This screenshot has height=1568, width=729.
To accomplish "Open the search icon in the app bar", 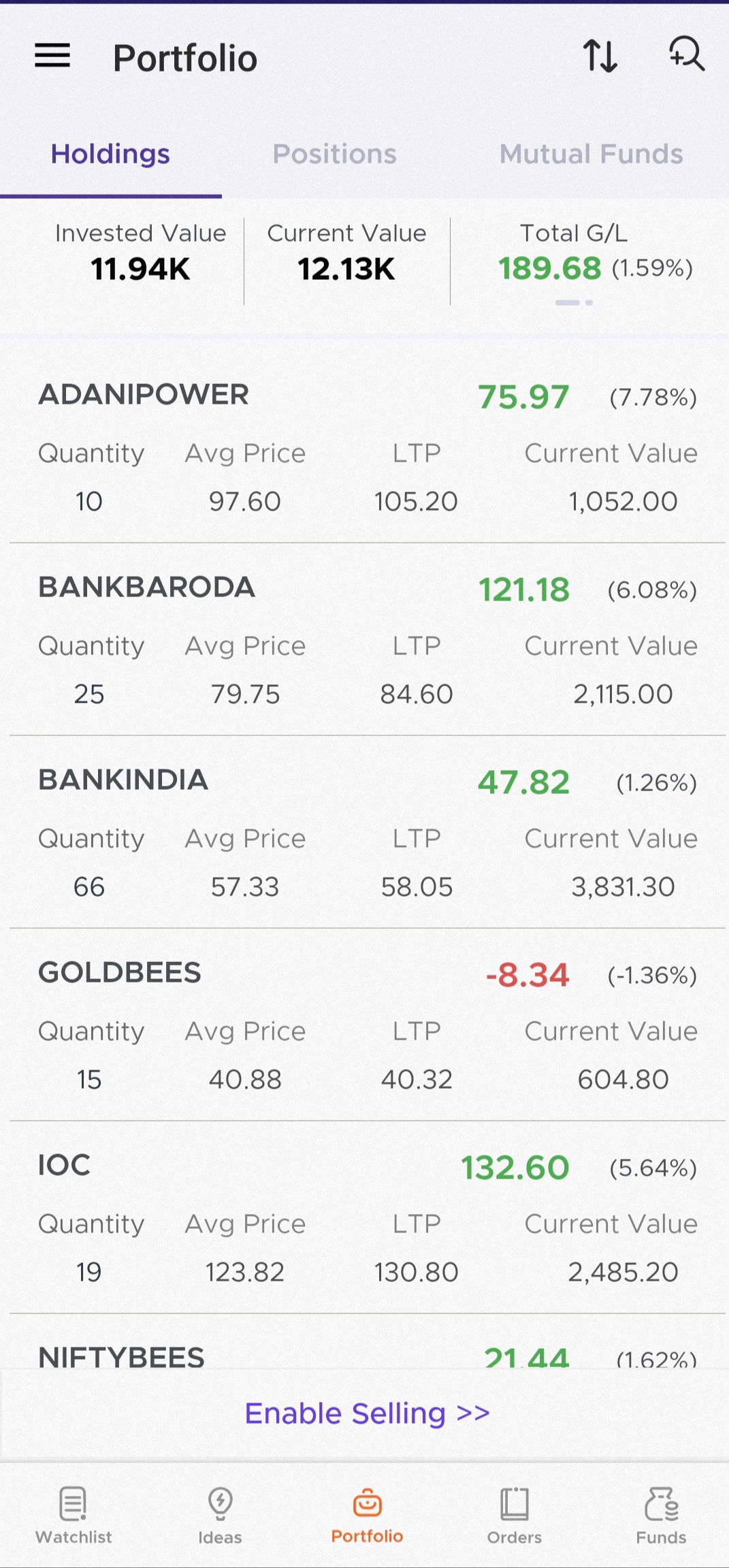I will click(x=686, y=54).
